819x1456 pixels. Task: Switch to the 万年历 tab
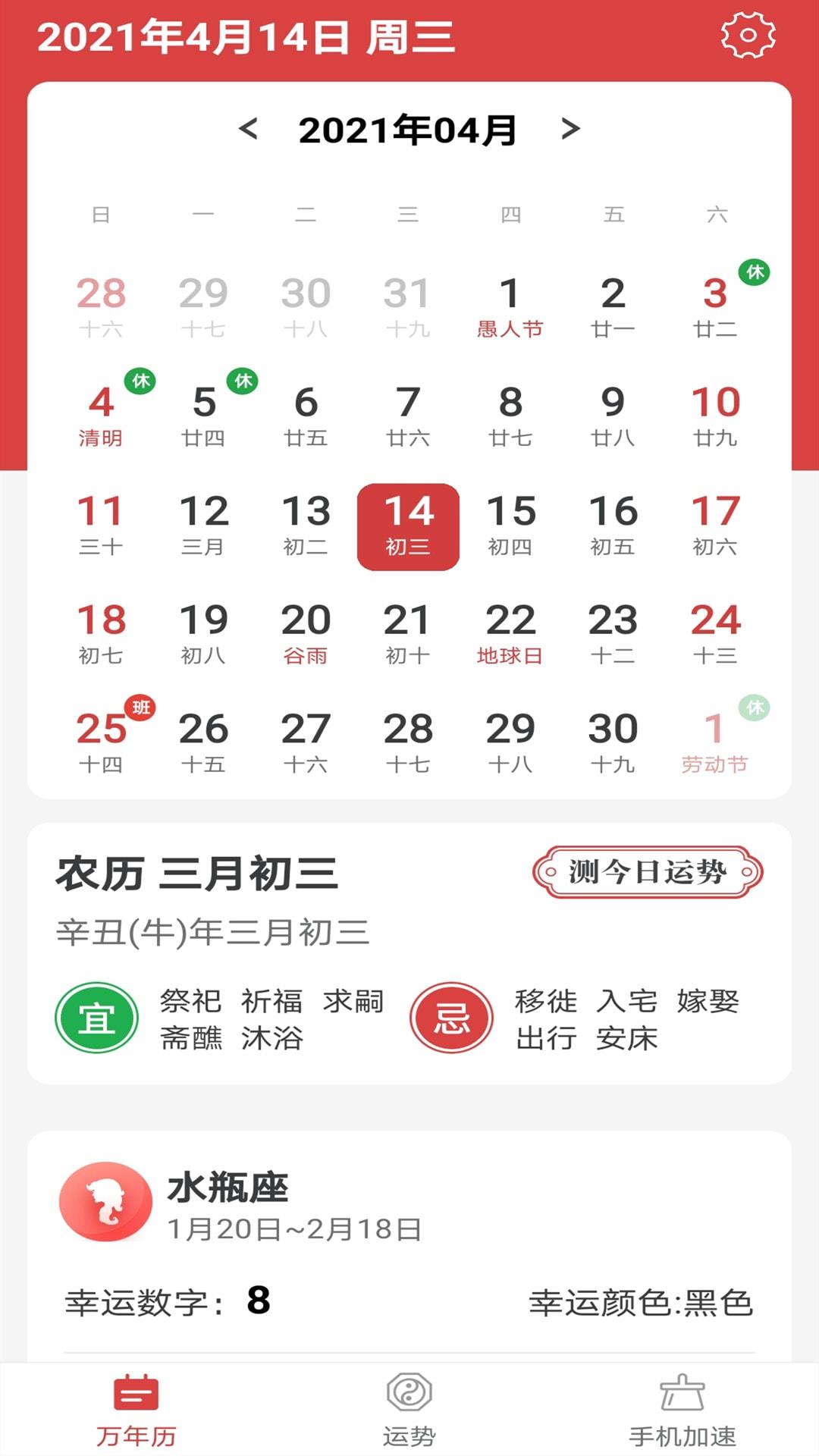136,1409
